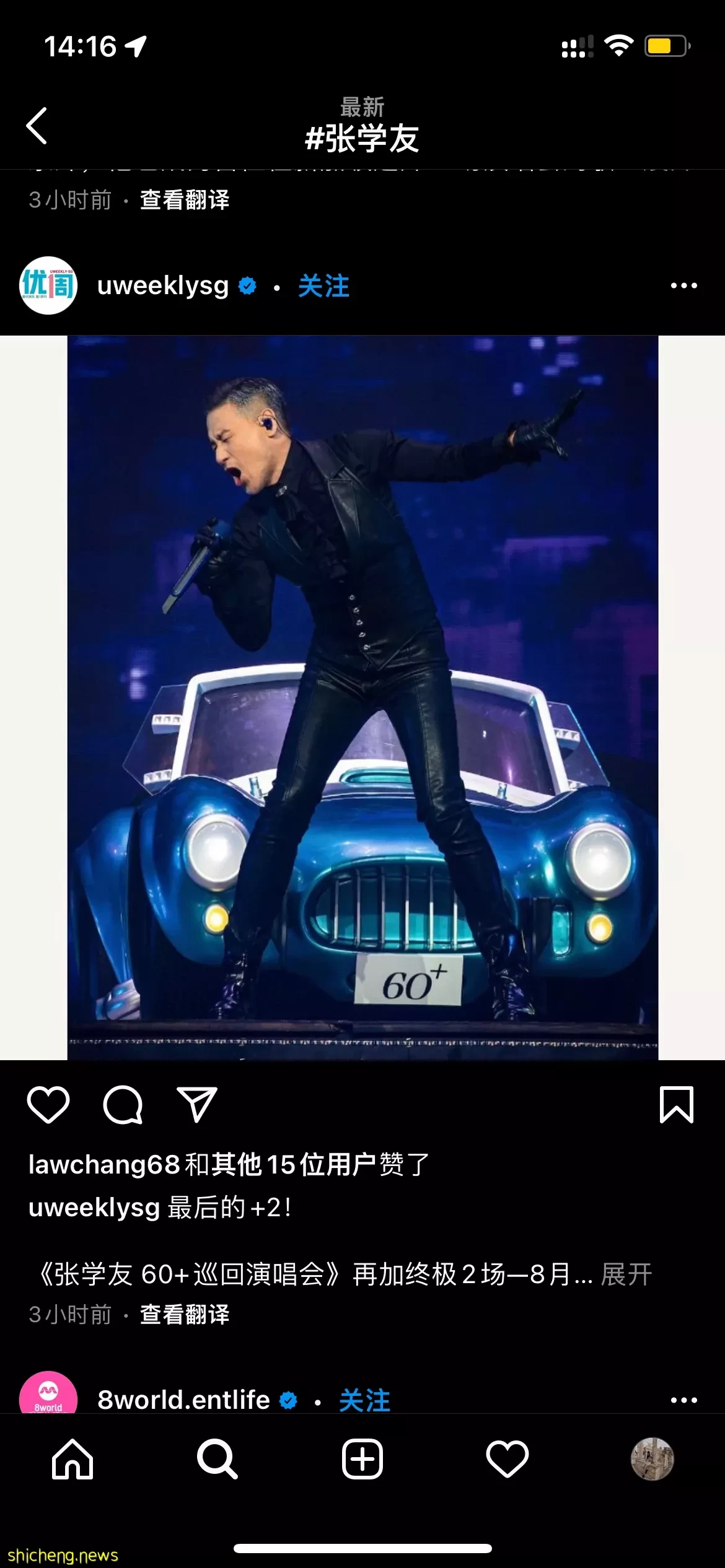
Task: Bookmark uweeklysg's post
Action: (676, 1104)
